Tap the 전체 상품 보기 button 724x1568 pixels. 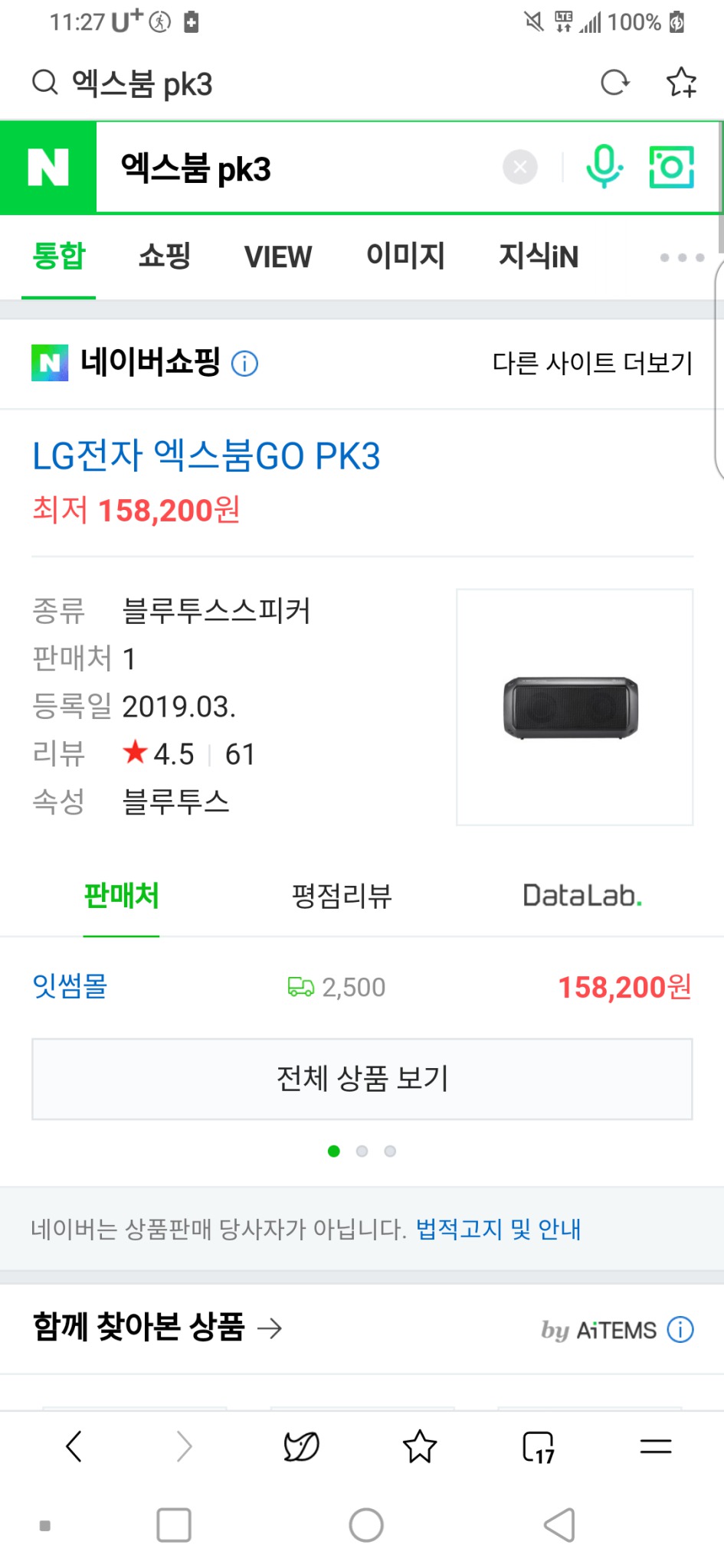pyautogui.click(x=362, y=1079)
